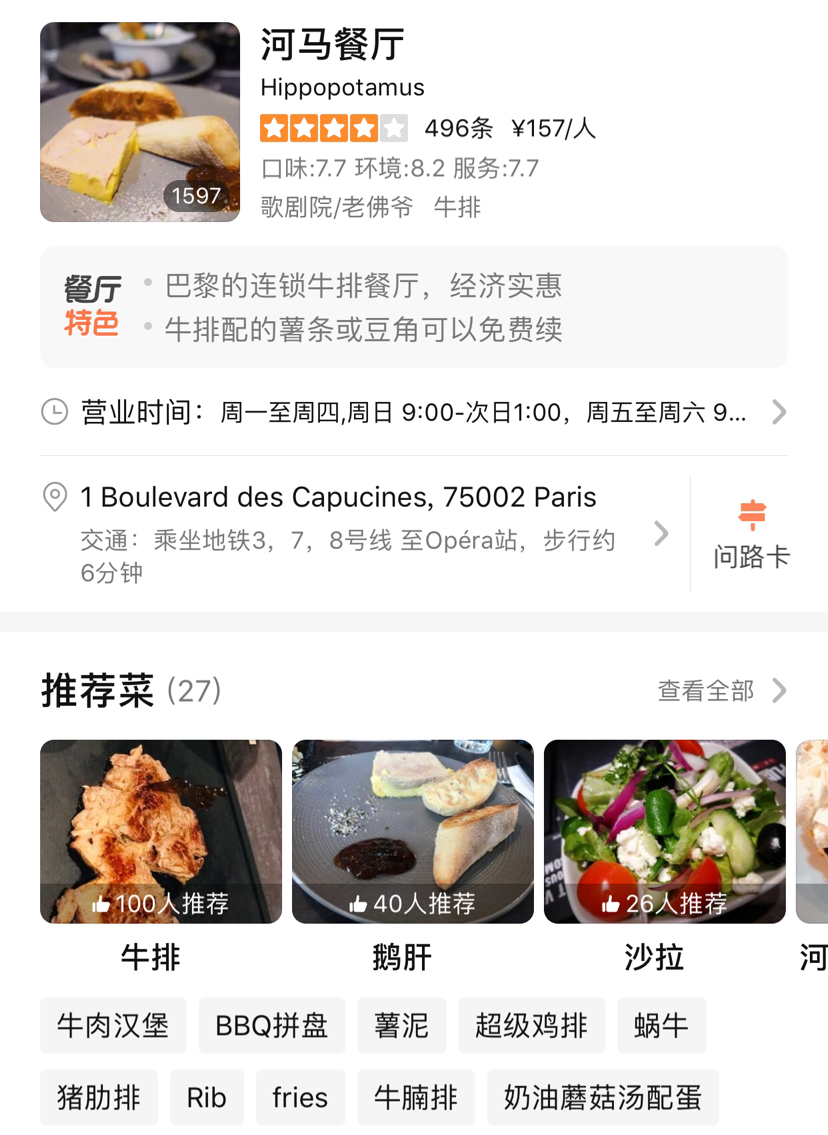This screenshot has height=1135, width=828.
Task: Open the restaurant photo gallery thumbnail
Action: pos(140,122)
